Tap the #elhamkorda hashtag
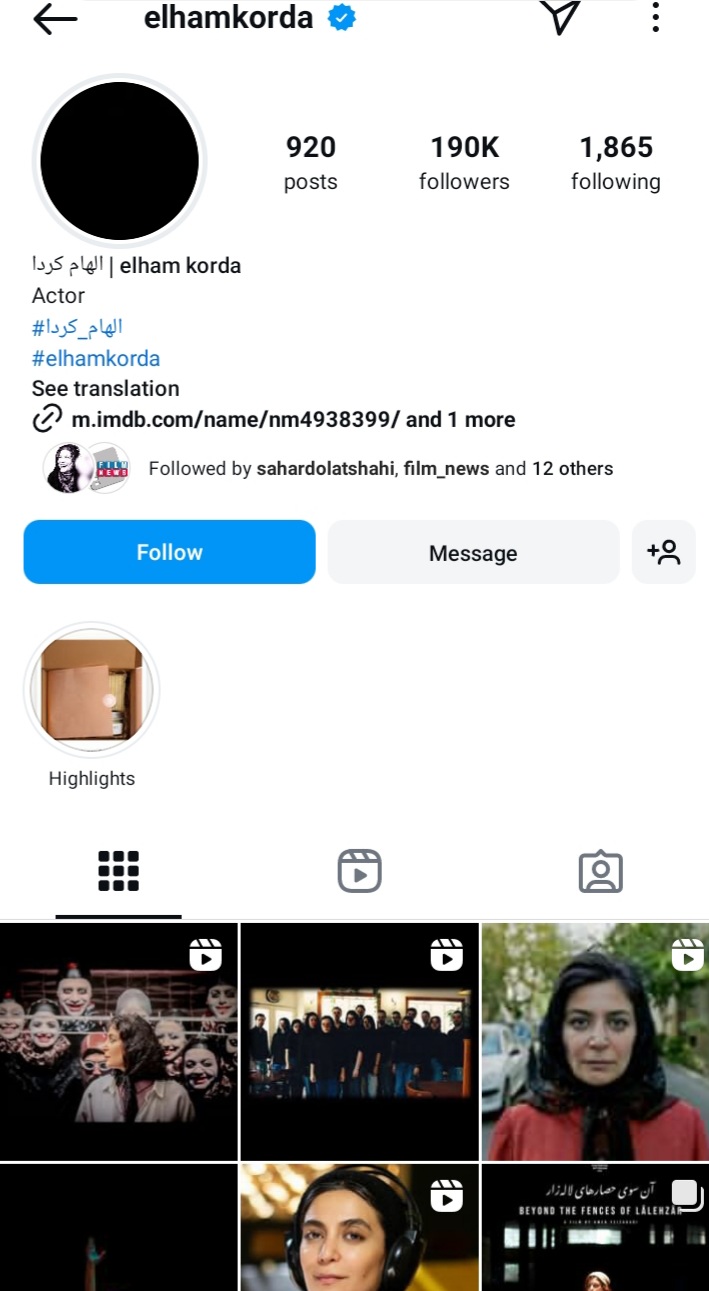This screenshot has width=709, height=1291. pyautogui.click(x=96, y=358)
